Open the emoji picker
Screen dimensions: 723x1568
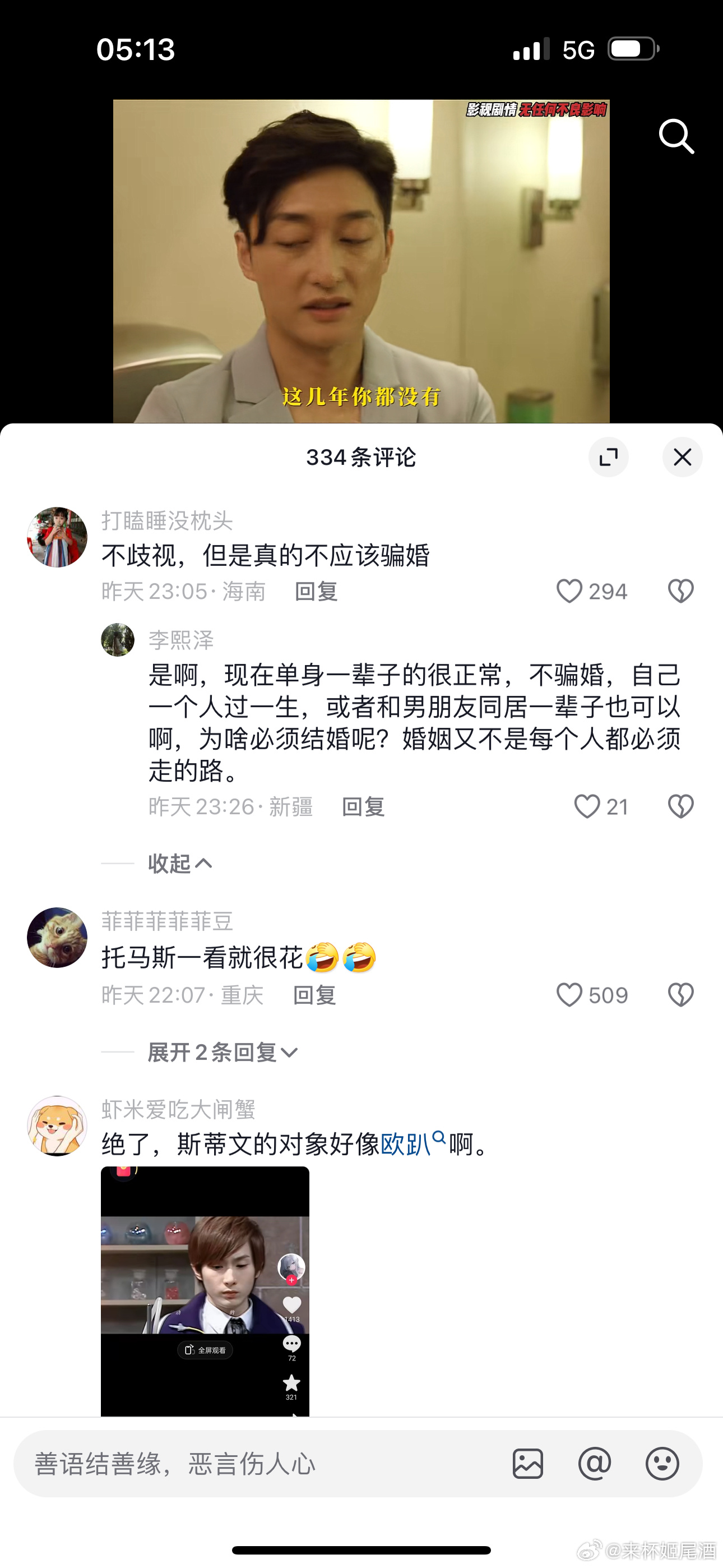pos(662,1464)
